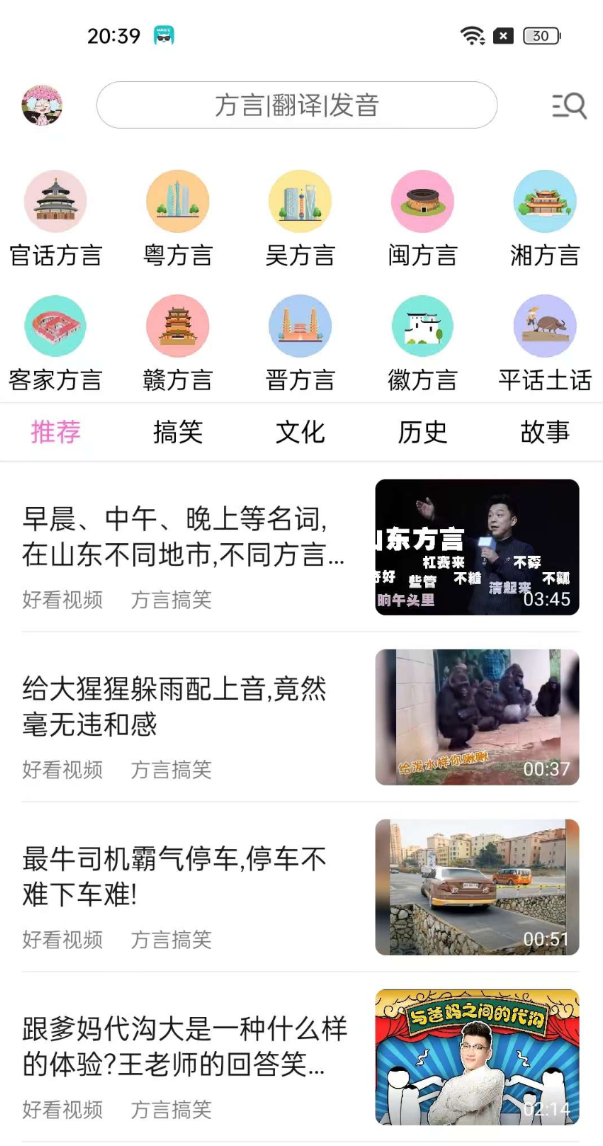Open the list search icon
603x1146 pixels.
tap(569, 105)
